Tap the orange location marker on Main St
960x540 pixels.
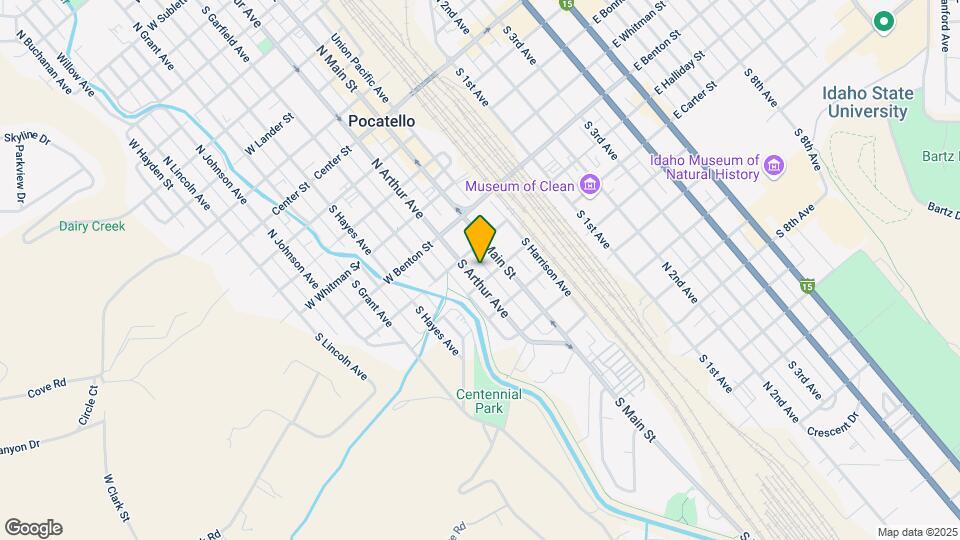[480, 239]
